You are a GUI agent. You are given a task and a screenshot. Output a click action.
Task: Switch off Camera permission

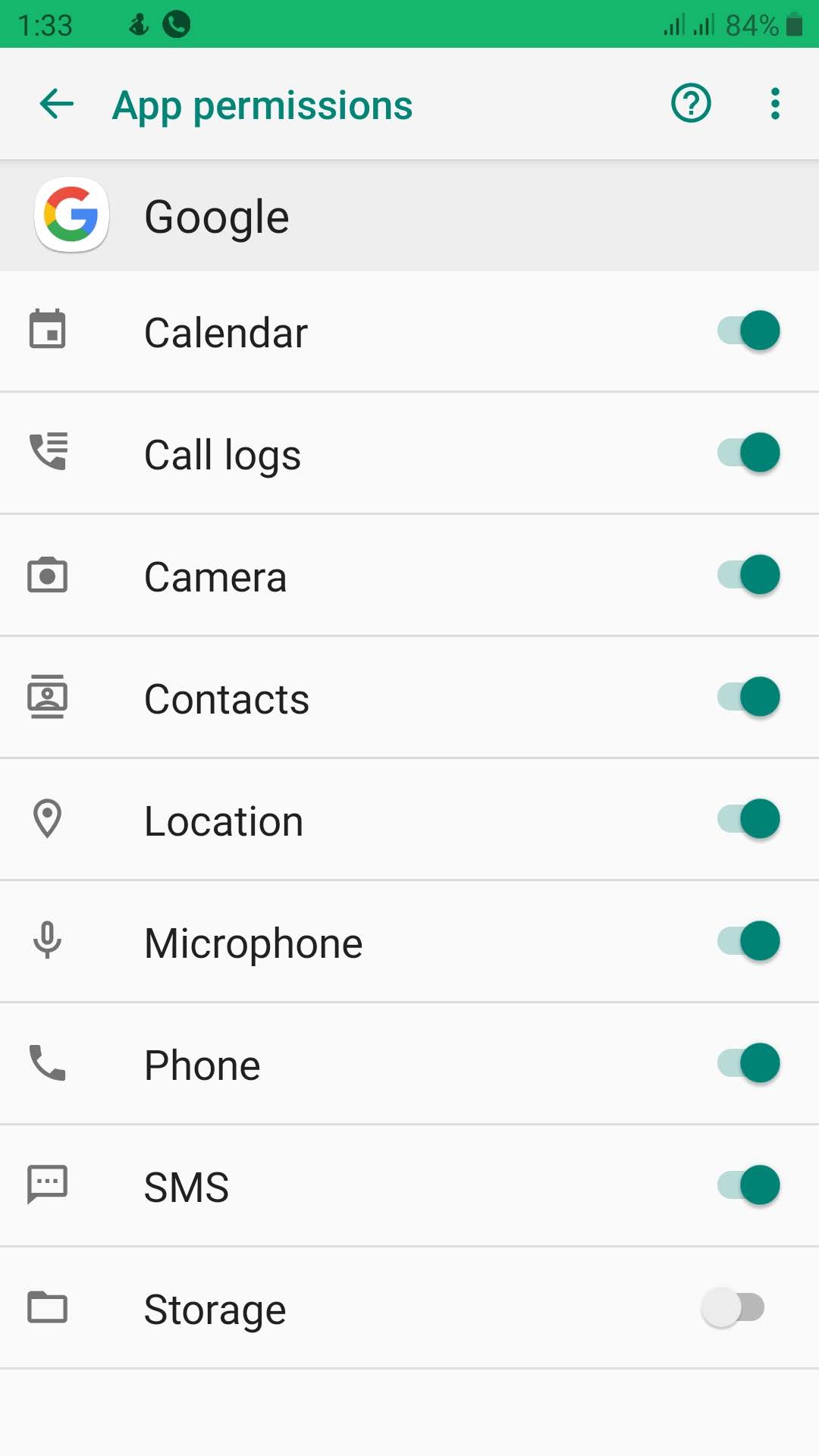coord(748,575)
